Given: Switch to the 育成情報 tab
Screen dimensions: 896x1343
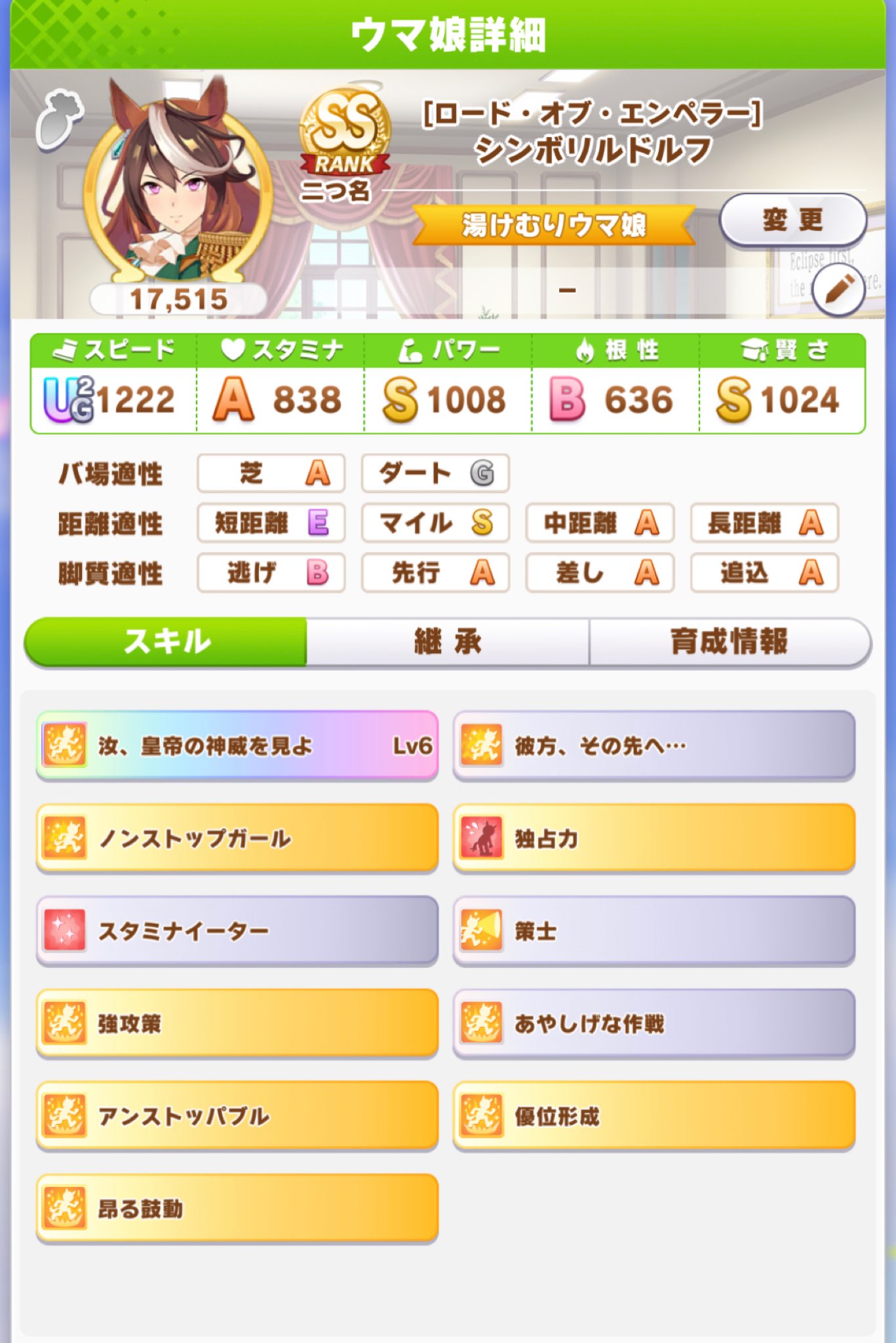Looking at the screenshot, I should tap(729, 641).
